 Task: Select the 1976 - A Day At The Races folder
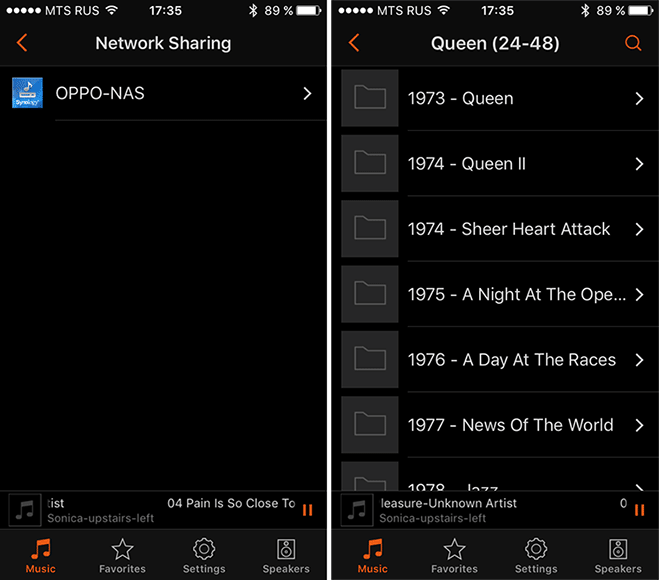click(495, 360)
